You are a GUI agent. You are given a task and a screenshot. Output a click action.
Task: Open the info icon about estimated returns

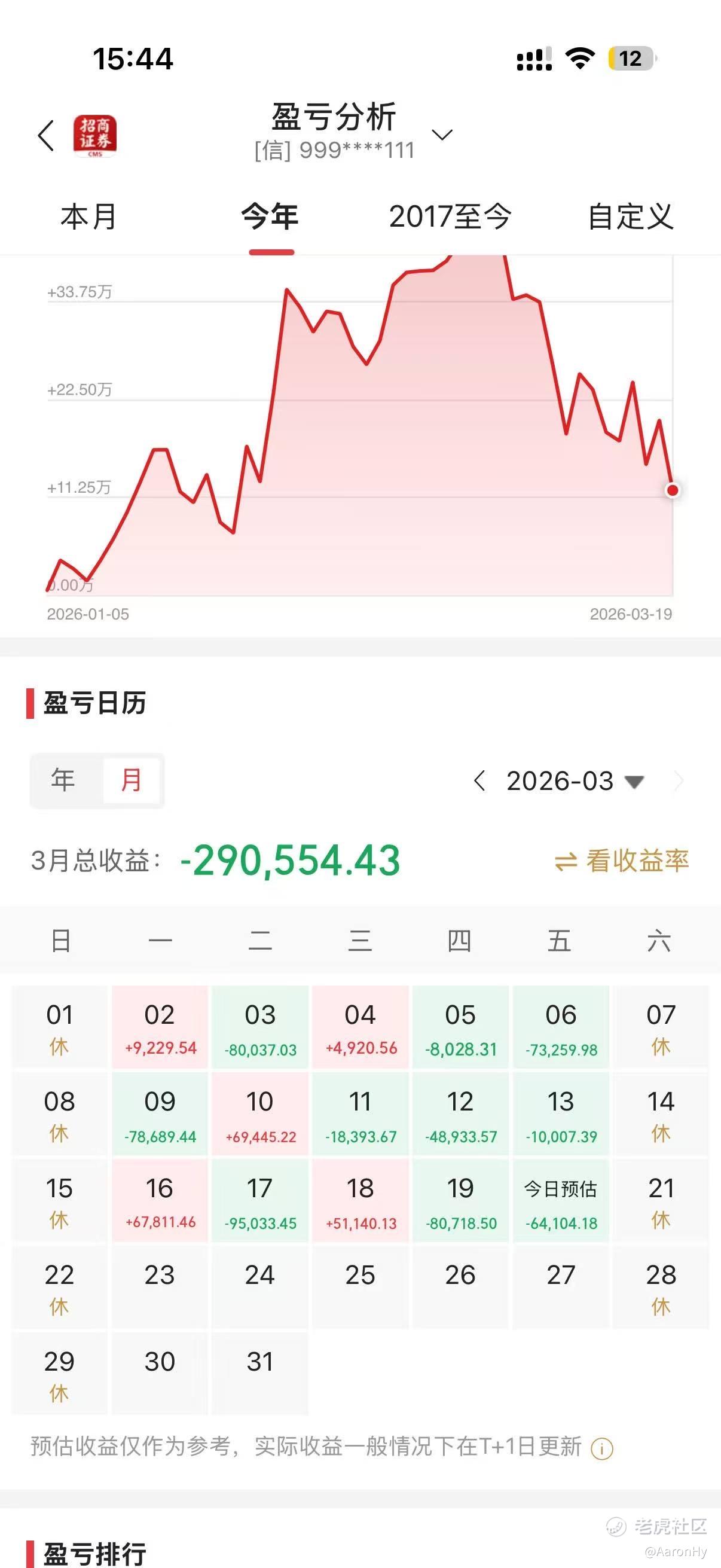pyautogui.click(x=602, y=1448)
